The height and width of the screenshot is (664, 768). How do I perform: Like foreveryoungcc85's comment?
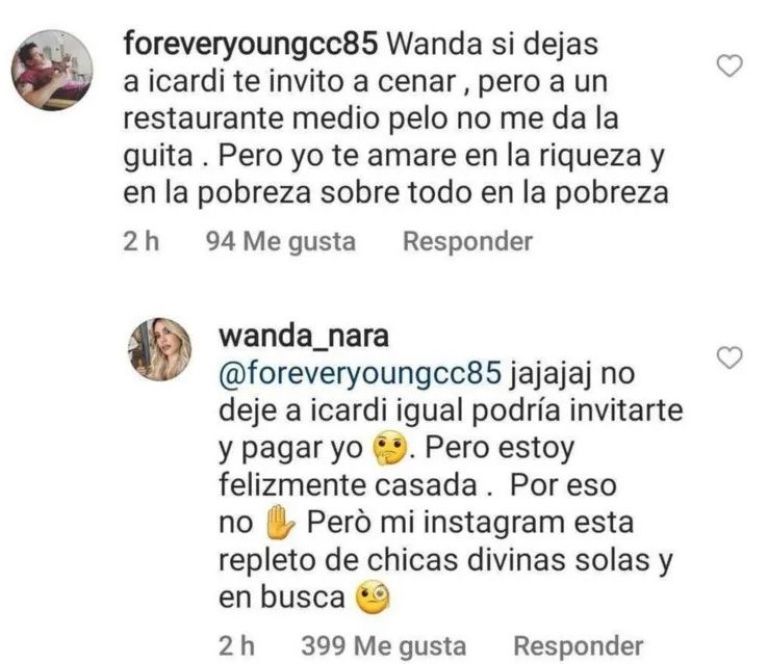click(x=732, y=67)
